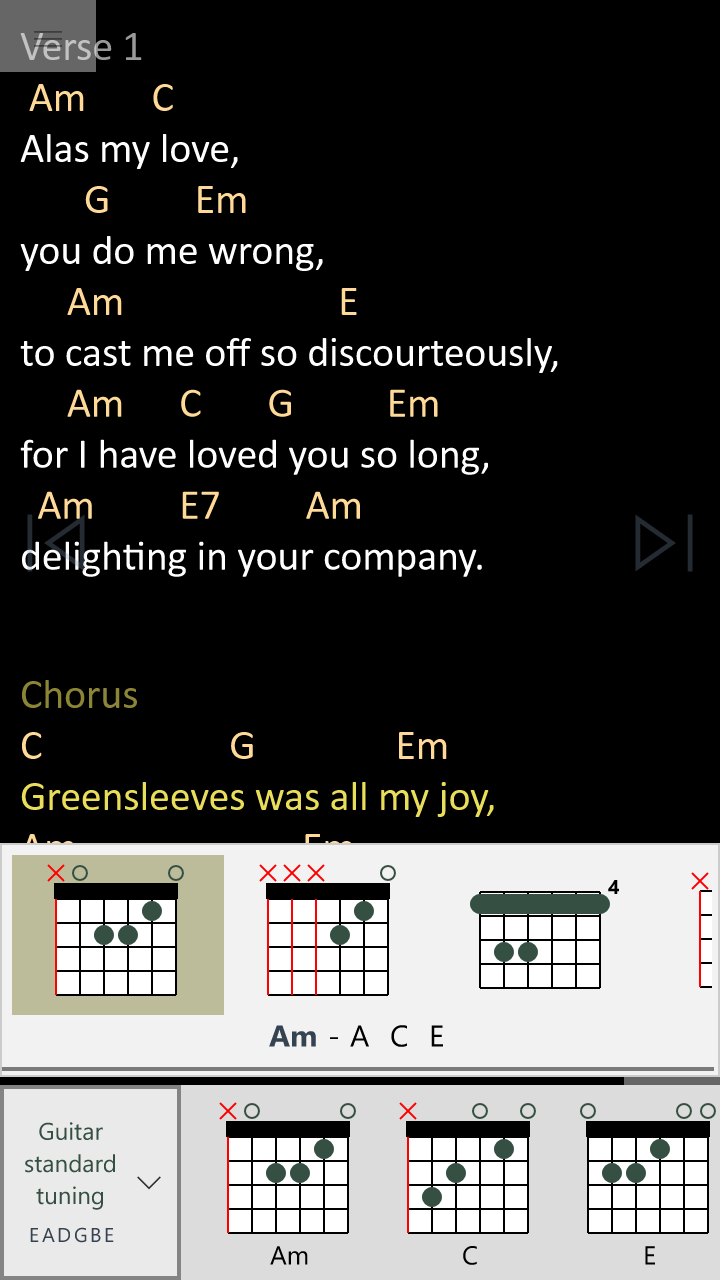Open the hamburger menu
The width and height of the screenshot is (720, 1280).
pyautogui.click(x=47, y=36)
